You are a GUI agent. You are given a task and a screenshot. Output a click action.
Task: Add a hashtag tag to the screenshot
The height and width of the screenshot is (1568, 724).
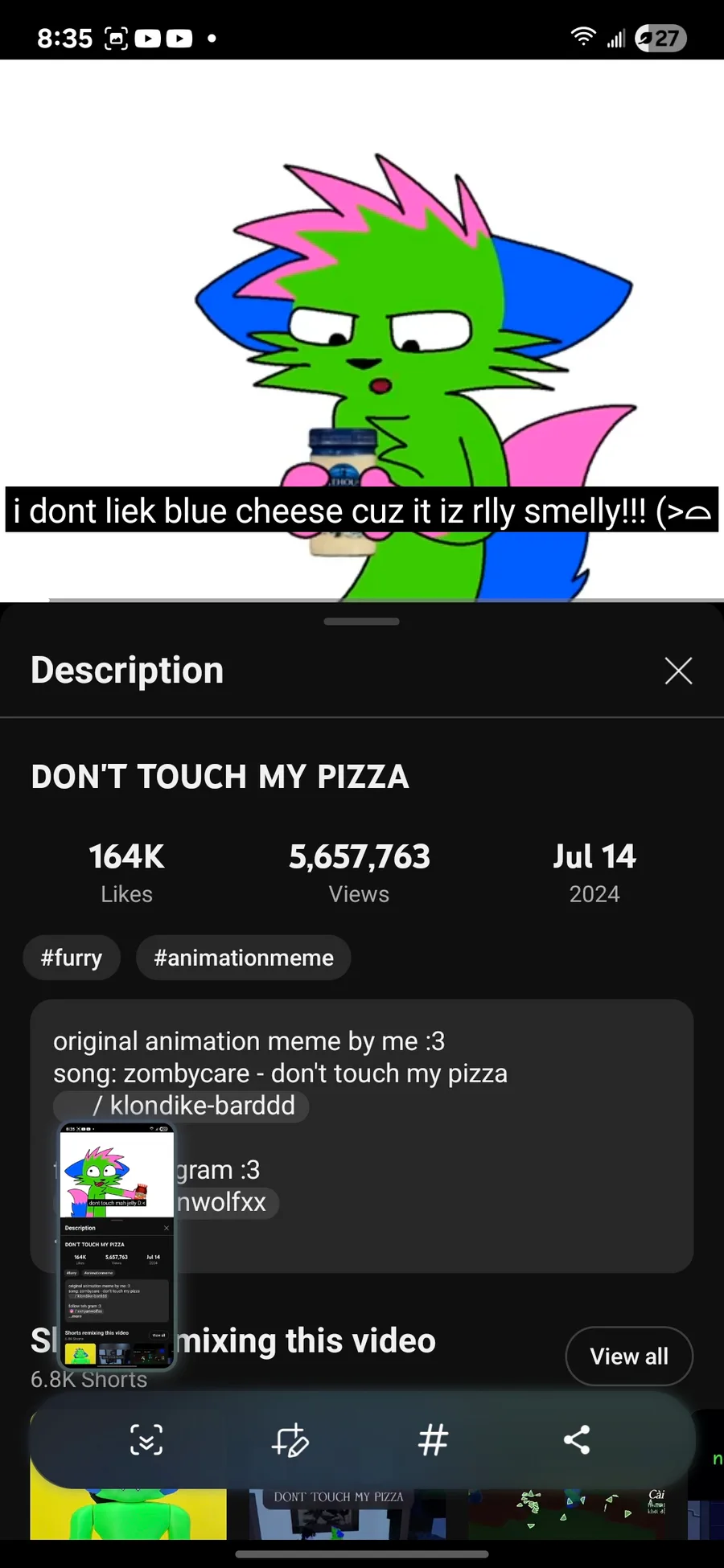click(x=433, y=1440)
